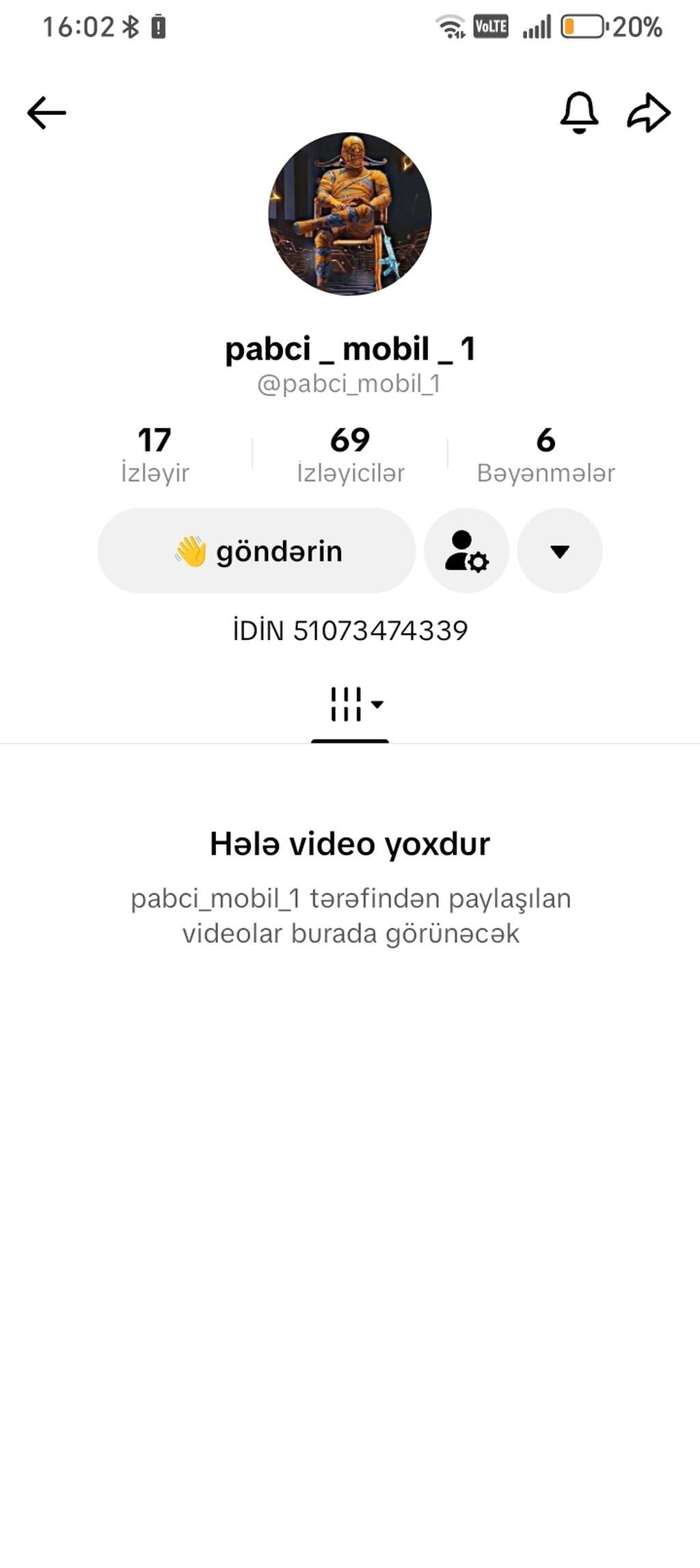Image resolution: width=700 pixels, height=1568 pixels.
Task: Go back using the arrow icon
Action: coord(46,113)
